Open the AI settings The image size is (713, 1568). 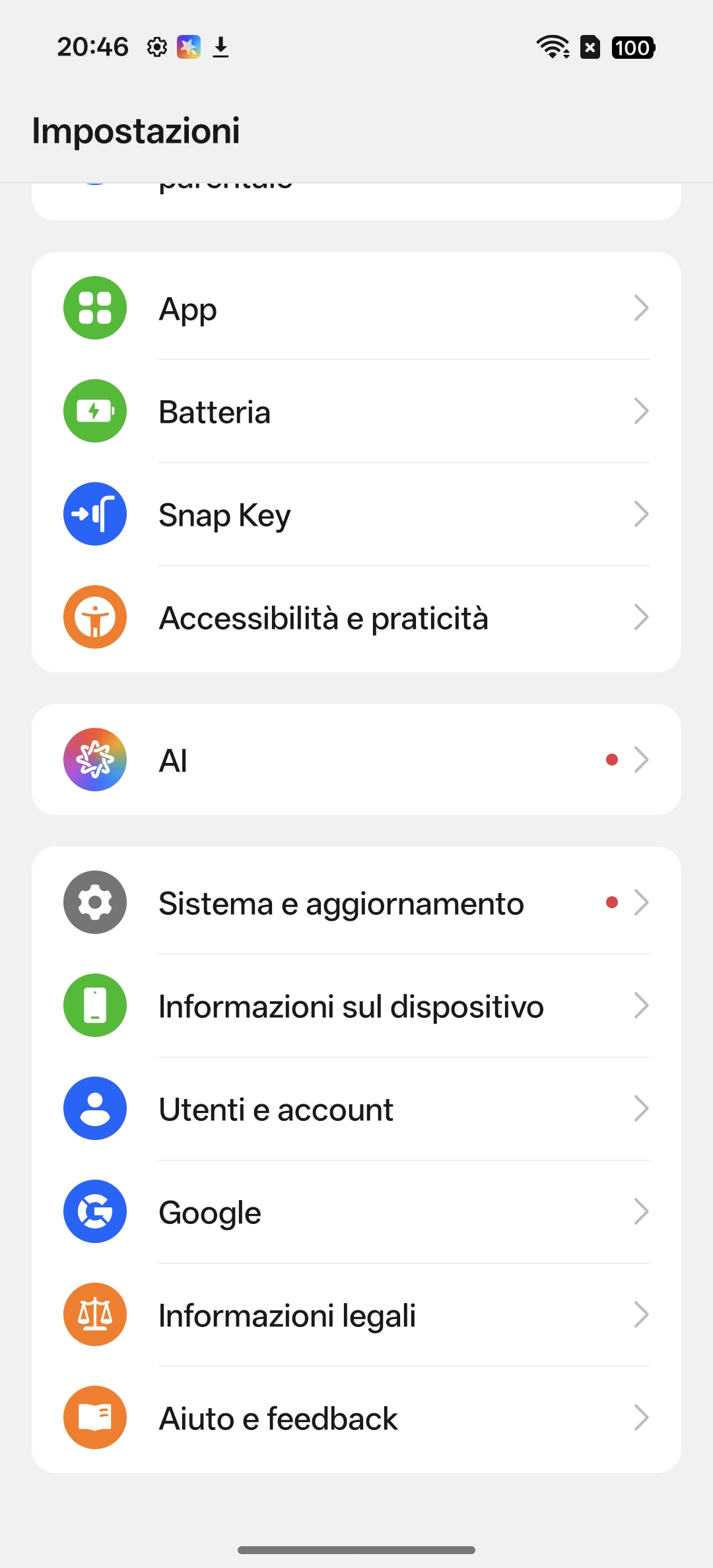pos(356,760)
